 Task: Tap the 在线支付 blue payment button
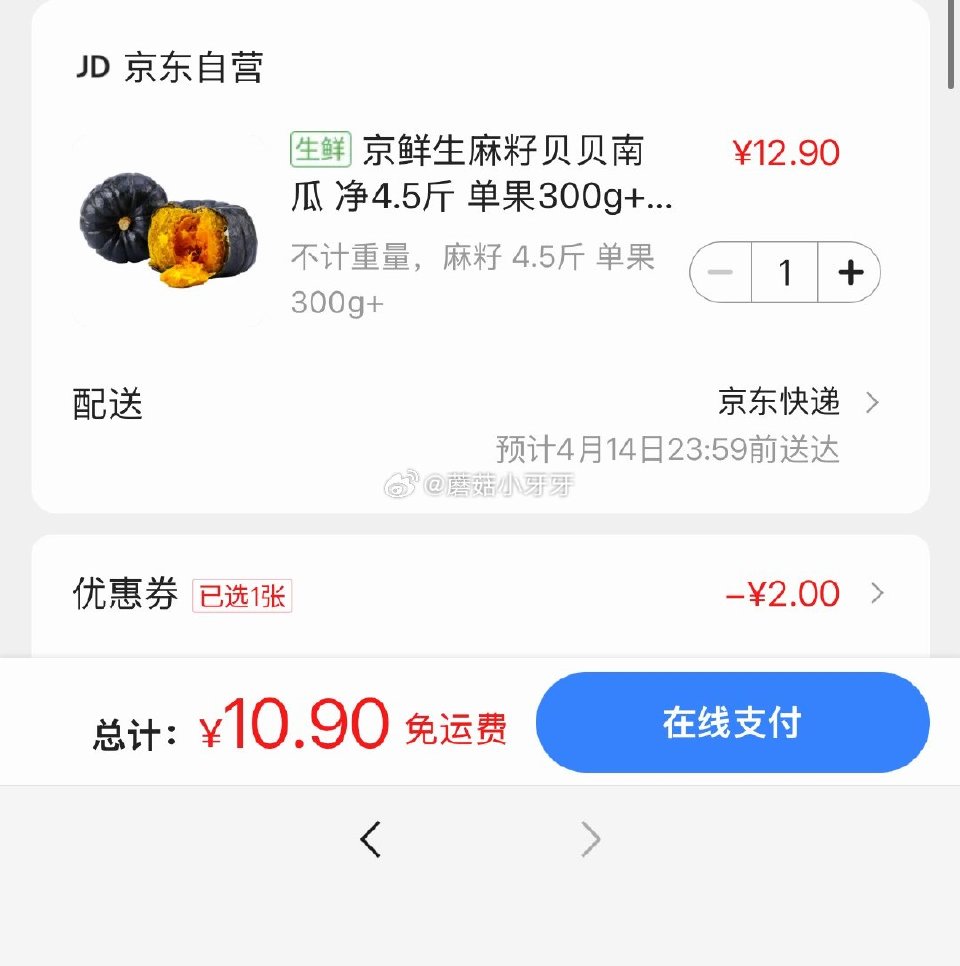click(732, 722)
